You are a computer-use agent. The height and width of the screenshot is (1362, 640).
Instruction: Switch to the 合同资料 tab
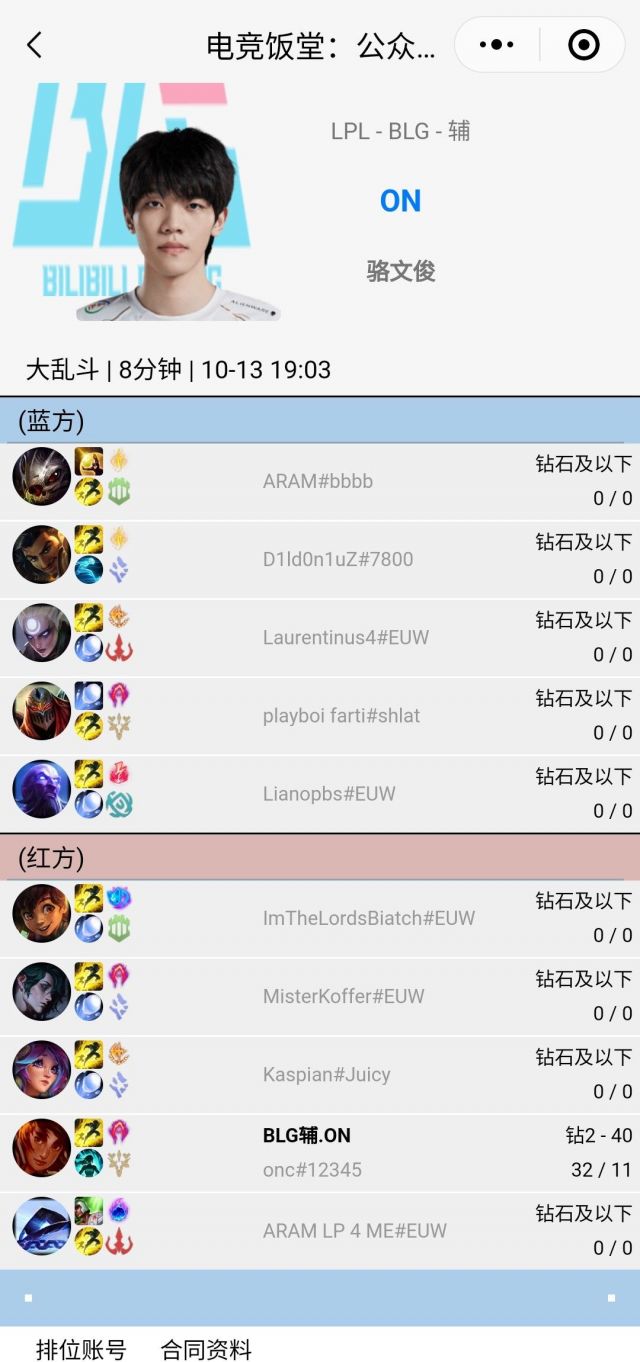point(206,1350)
